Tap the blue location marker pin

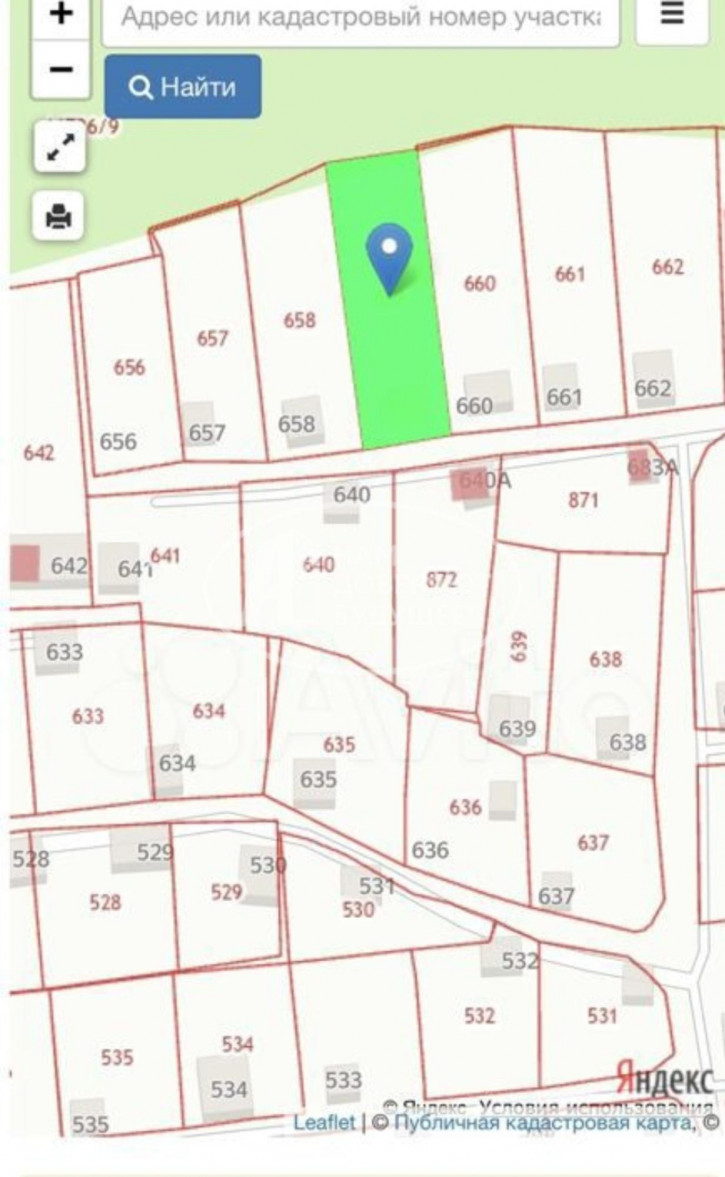pos(389,257)
